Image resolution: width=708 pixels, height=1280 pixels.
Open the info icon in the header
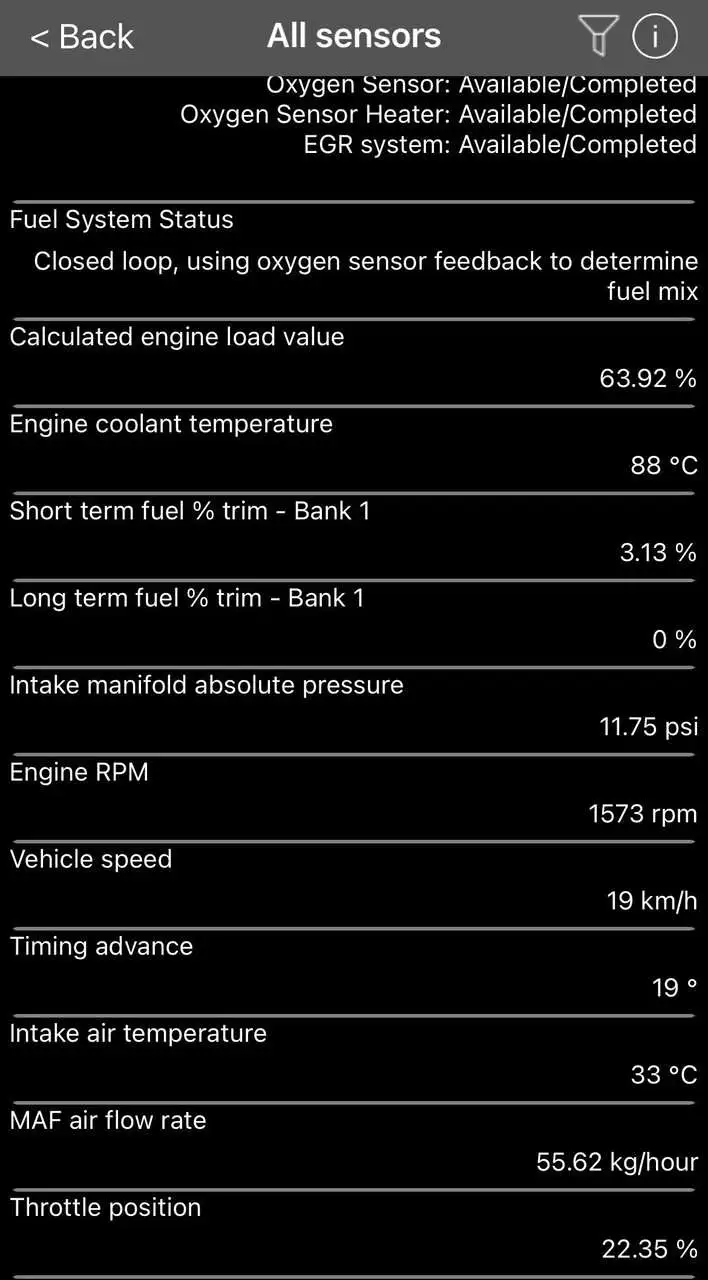(655, 37)
